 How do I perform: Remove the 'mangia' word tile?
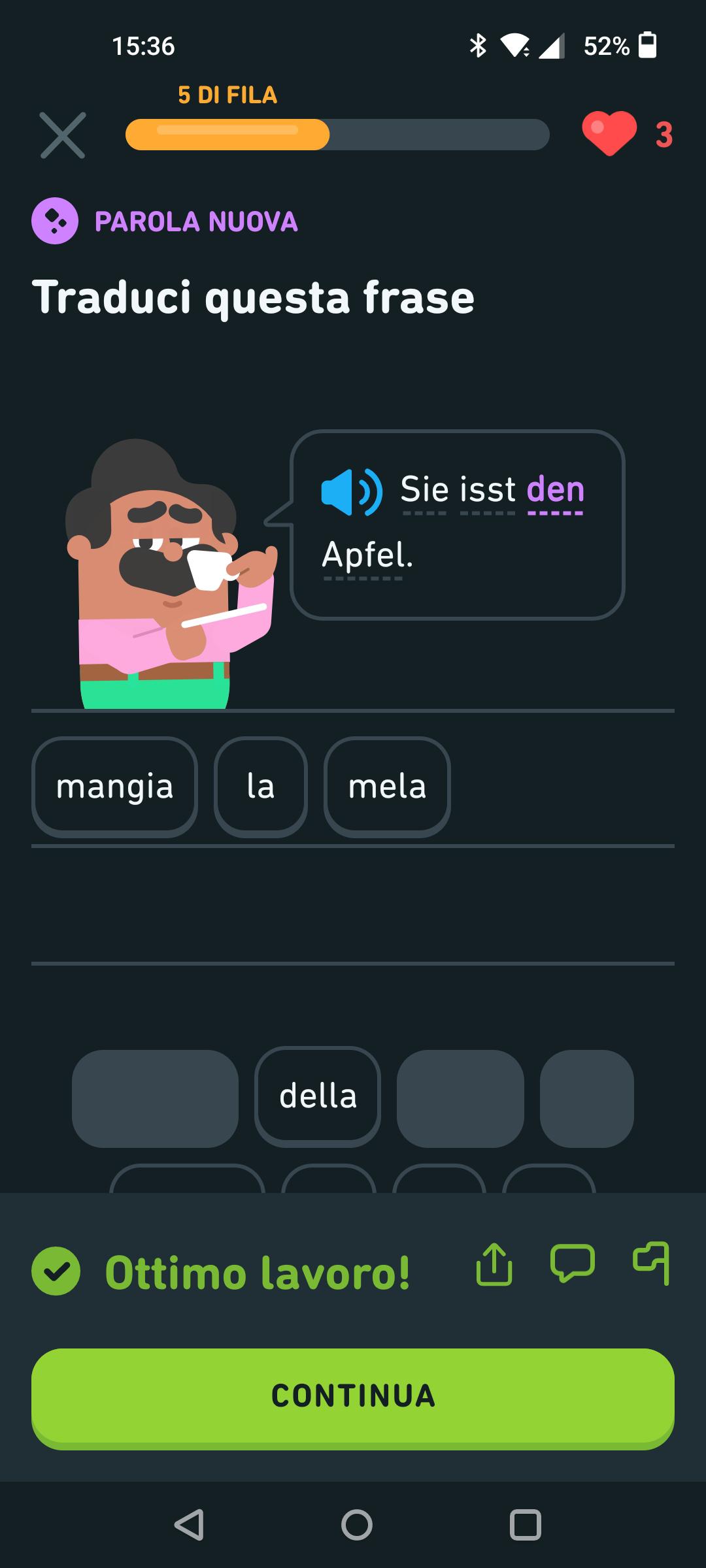(x=114, y=787)
